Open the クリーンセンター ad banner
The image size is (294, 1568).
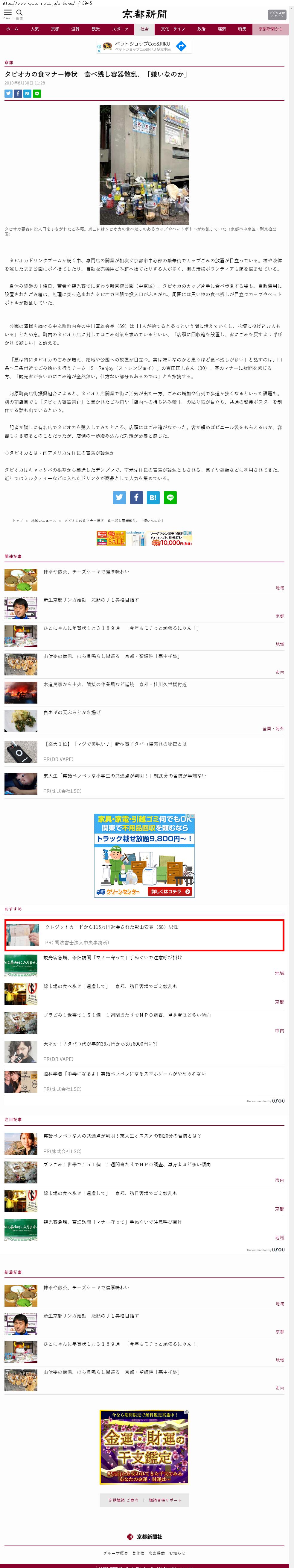pos(144,855)
